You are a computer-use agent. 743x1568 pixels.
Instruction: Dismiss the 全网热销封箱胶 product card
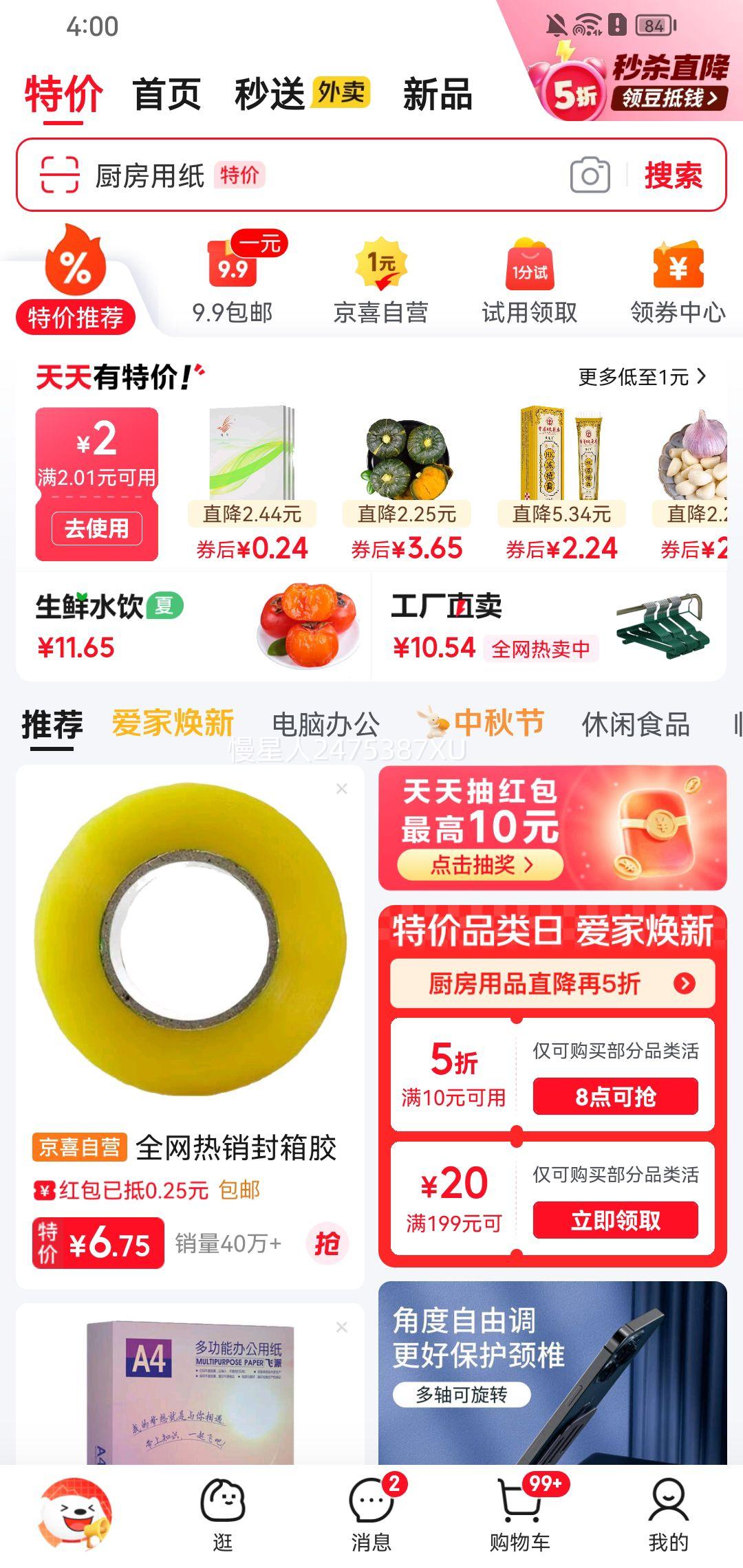341,789
